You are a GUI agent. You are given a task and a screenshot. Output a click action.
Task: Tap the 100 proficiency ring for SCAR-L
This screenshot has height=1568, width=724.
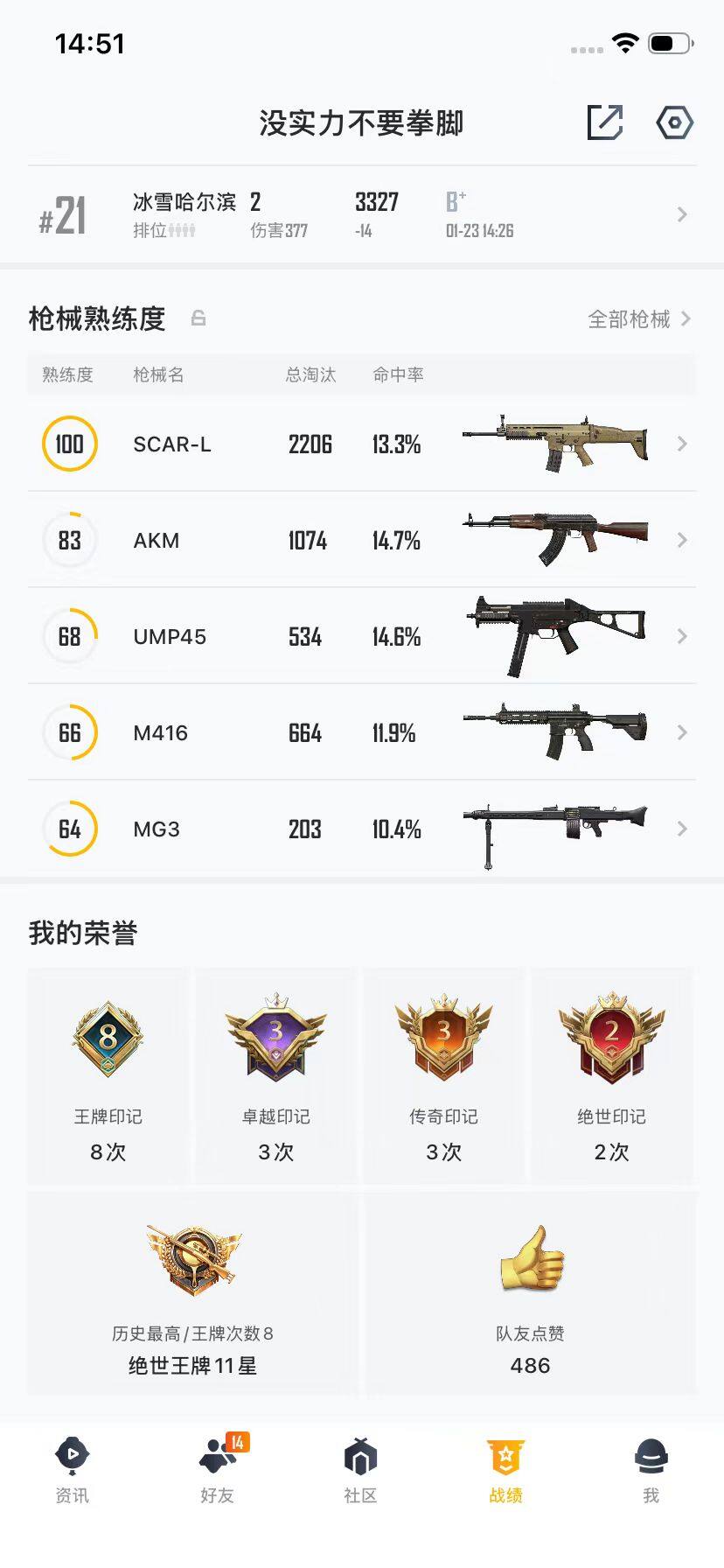pos(69,444)
